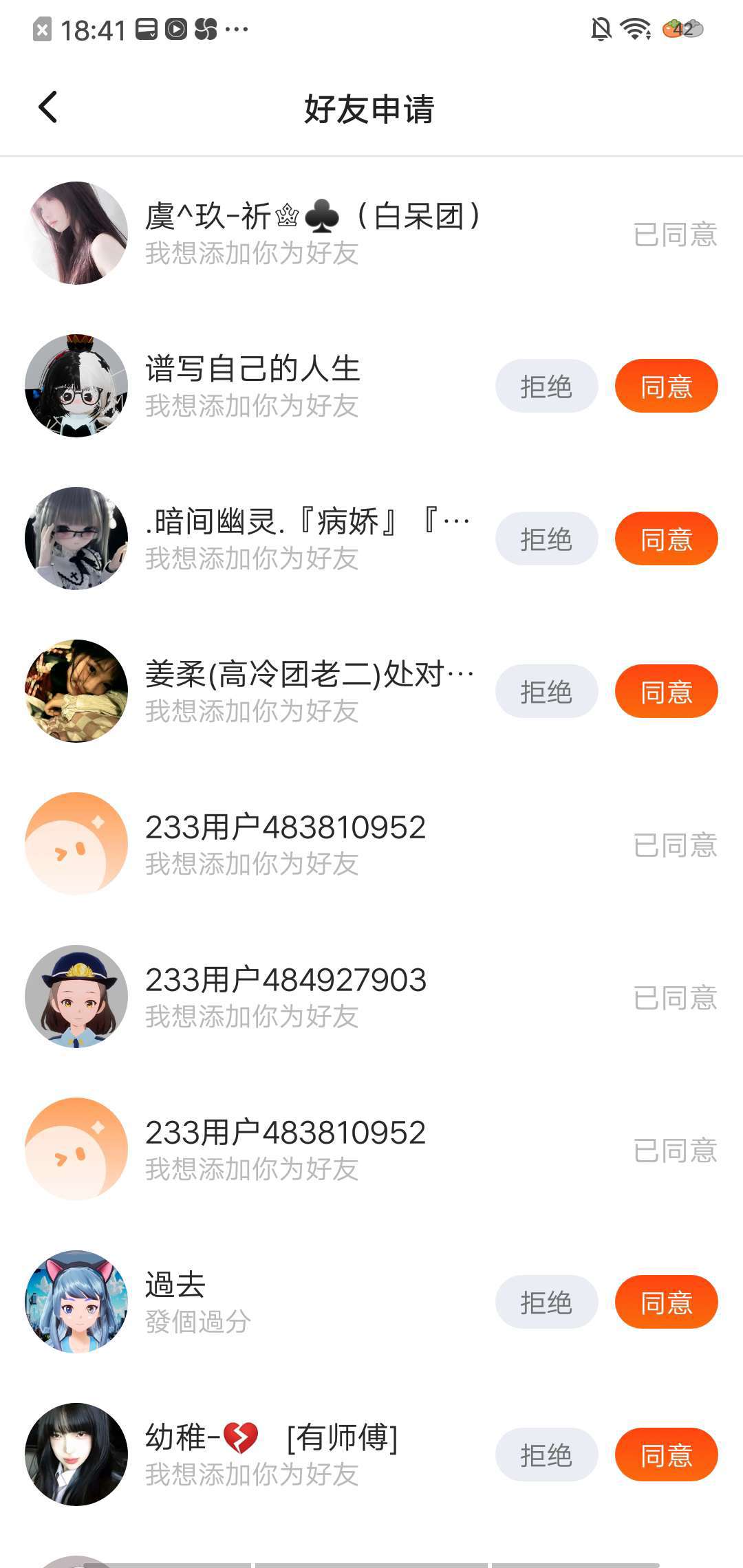The width and height of the screenshot is (743, 1568).
Task: Reject the request from 過去
Action: (x=546, y=1303)
